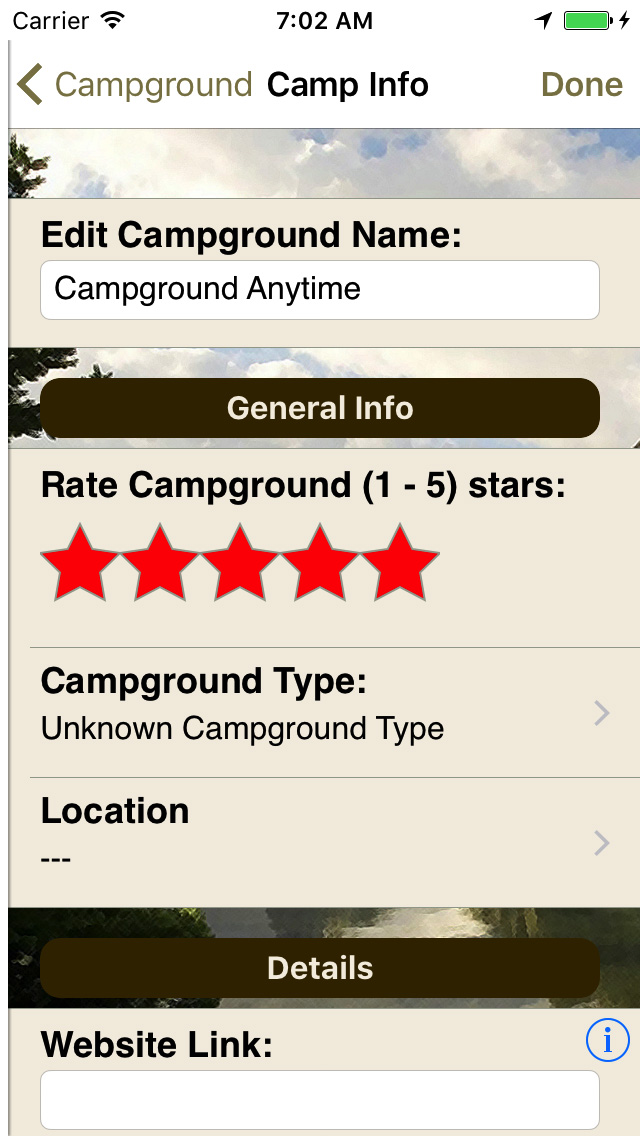
Task: Open the Campground Type row
Action: (x=320, y=712)
